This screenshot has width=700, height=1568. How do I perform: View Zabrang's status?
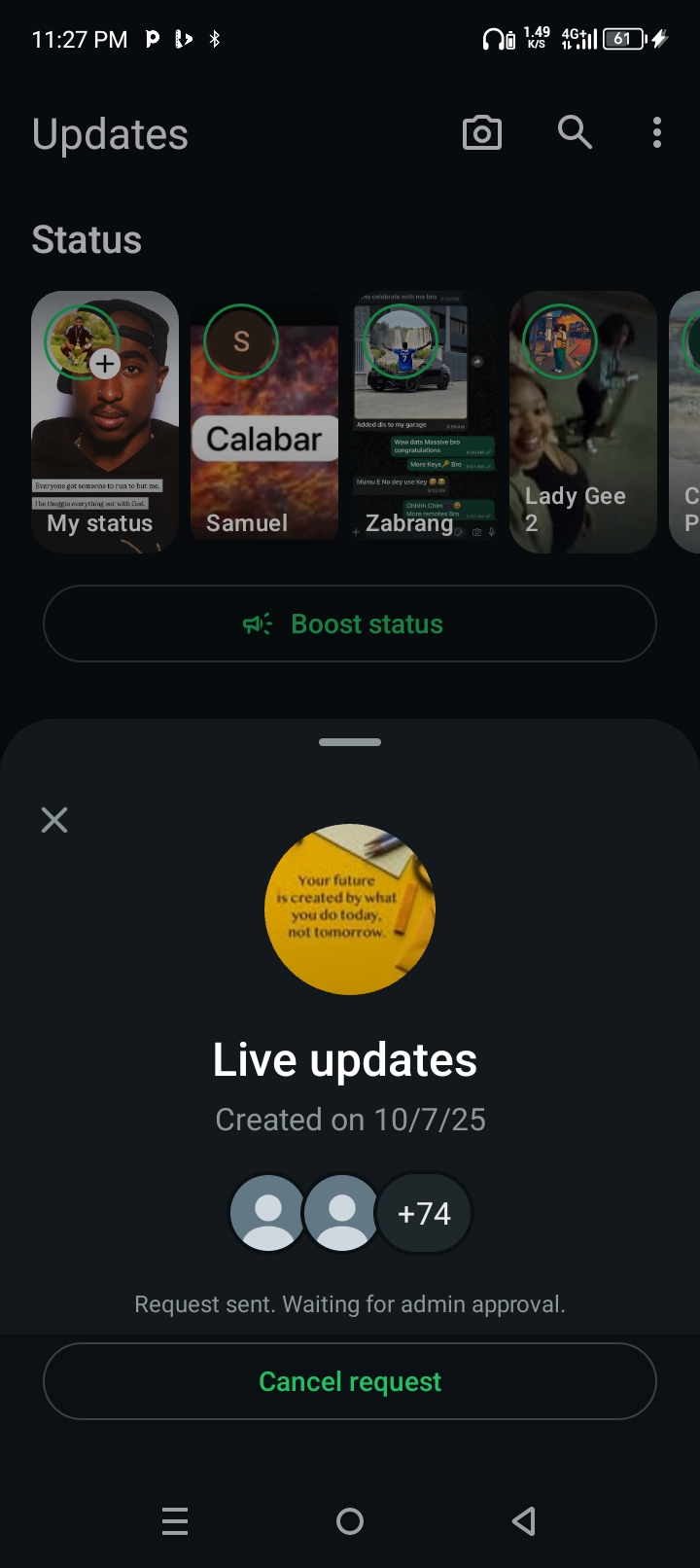click(424, 422)
